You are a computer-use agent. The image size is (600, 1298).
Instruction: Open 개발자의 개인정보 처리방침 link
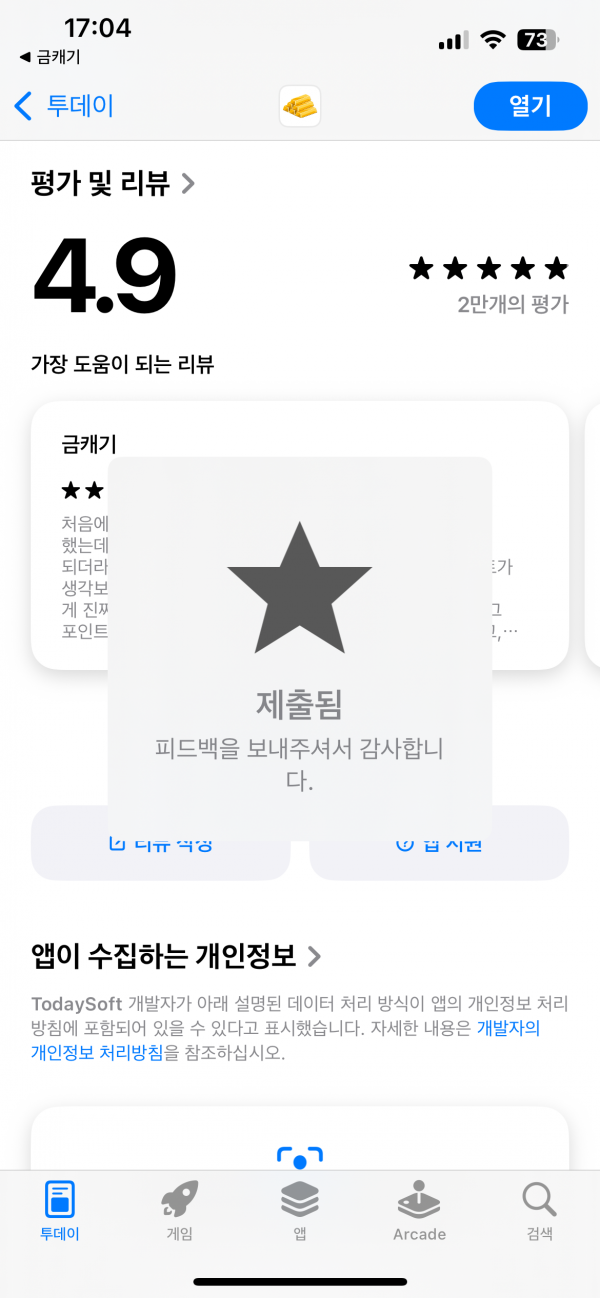[285, 1040]
